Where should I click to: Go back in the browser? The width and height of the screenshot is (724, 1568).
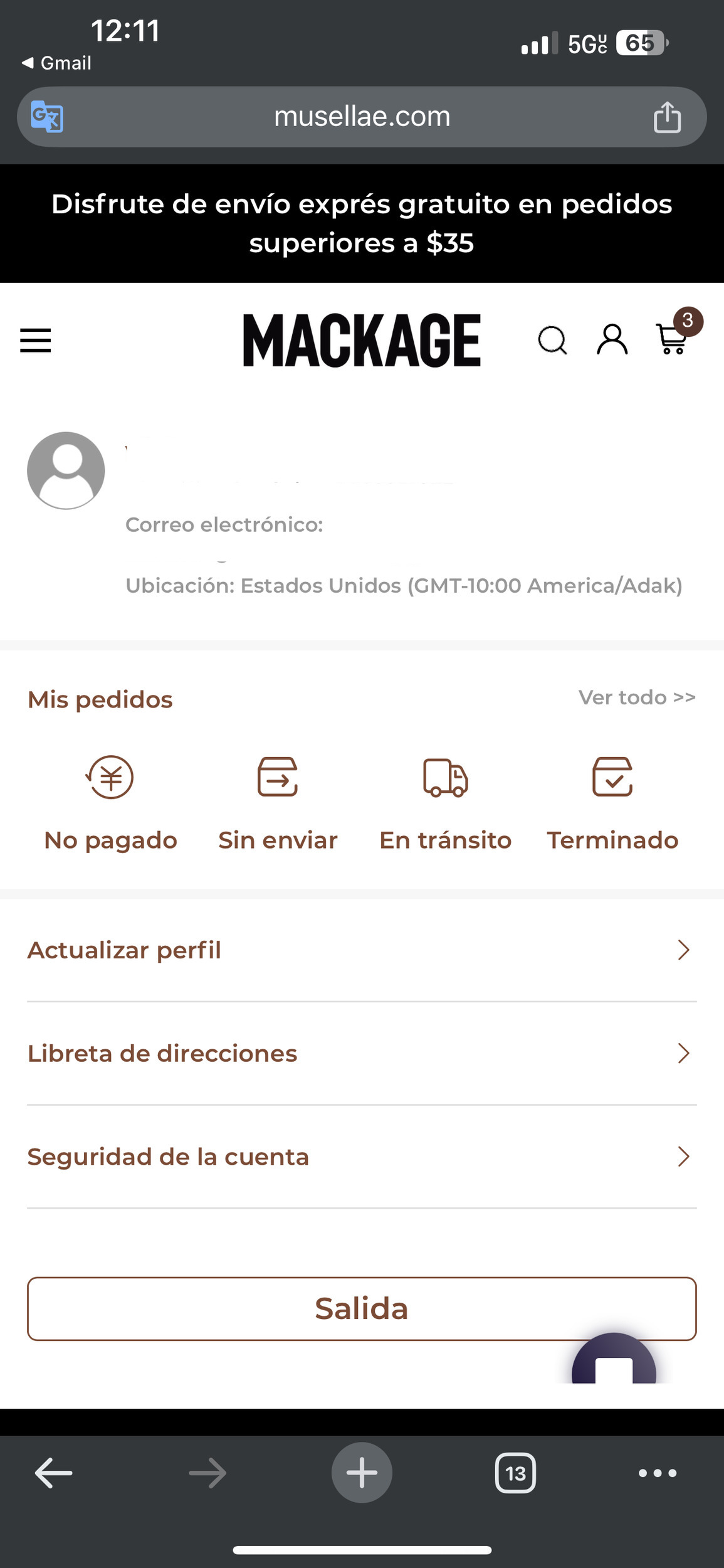tap(53, 1473)
